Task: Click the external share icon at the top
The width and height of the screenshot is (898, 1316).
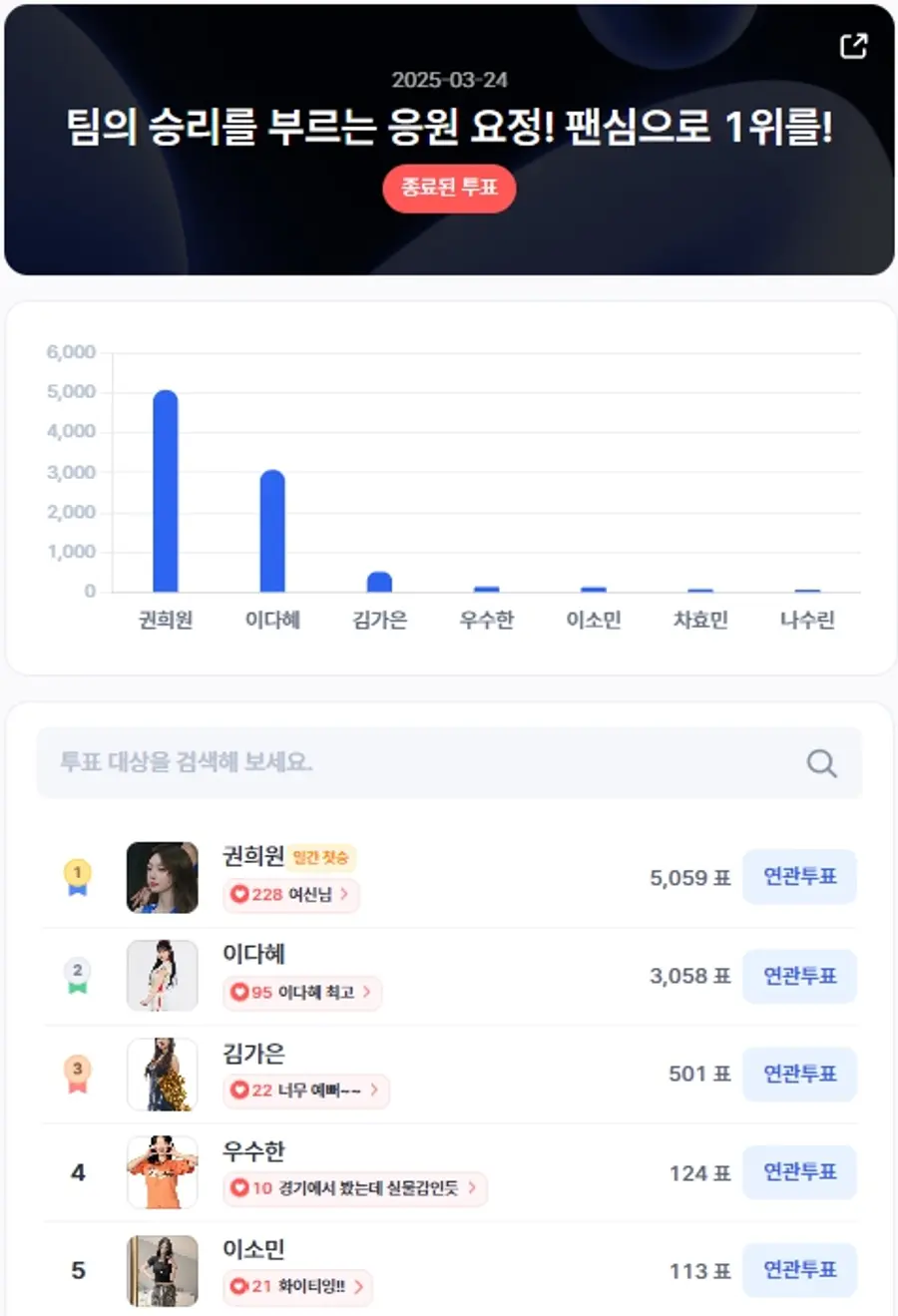Action: pos(853,46)
